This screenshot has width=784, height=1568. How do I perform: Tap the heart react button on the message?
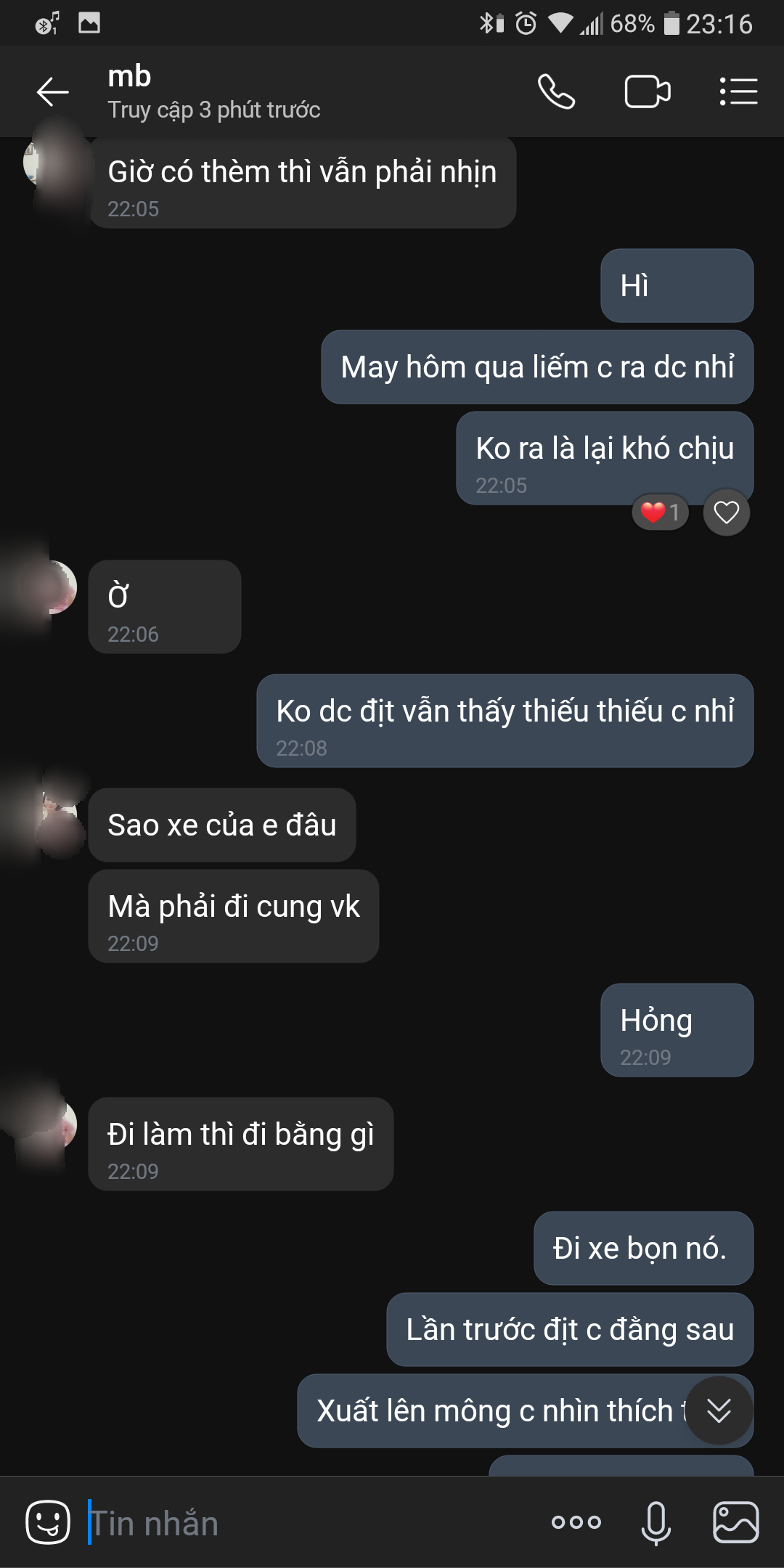(x=726, y=513)
